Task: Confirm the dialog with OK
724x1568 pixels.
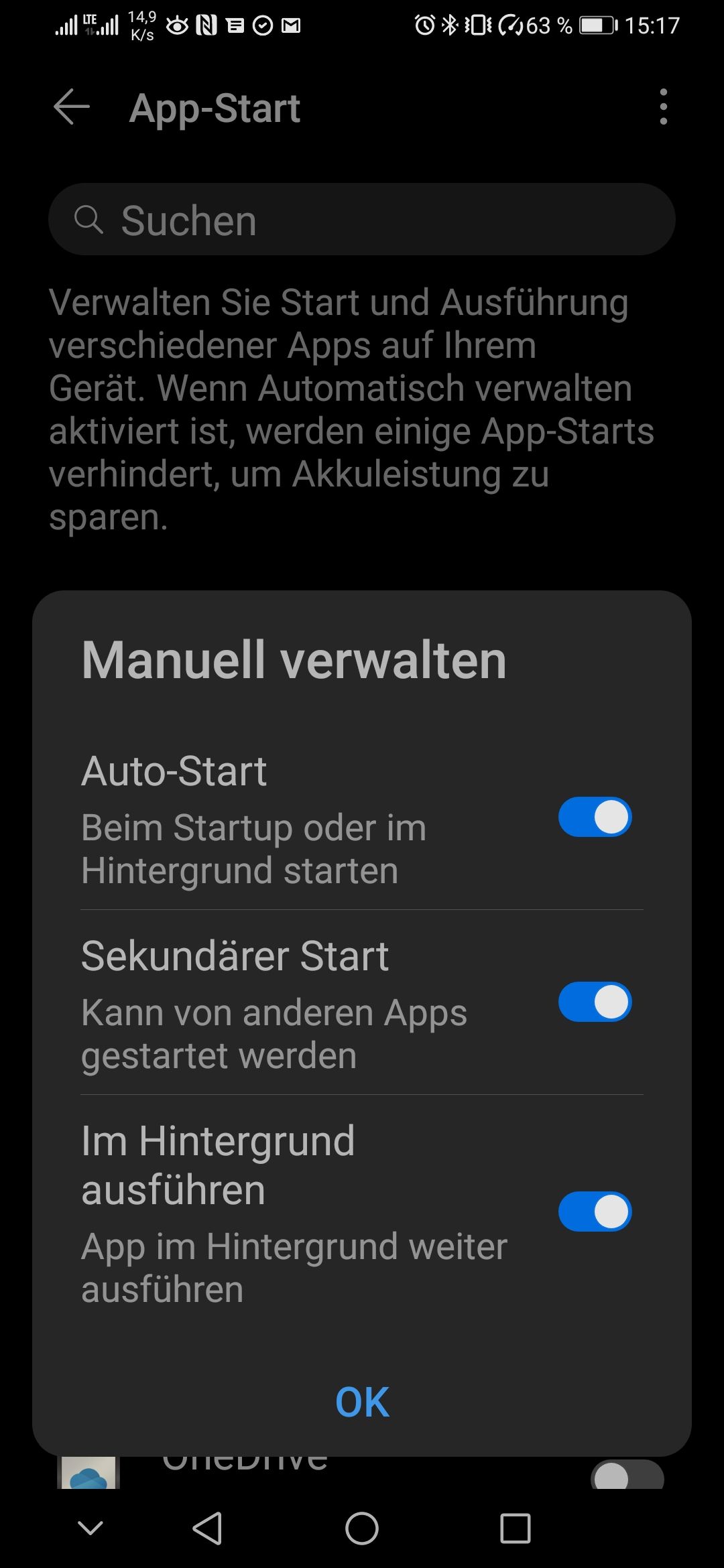Action: click(362, 1402)
